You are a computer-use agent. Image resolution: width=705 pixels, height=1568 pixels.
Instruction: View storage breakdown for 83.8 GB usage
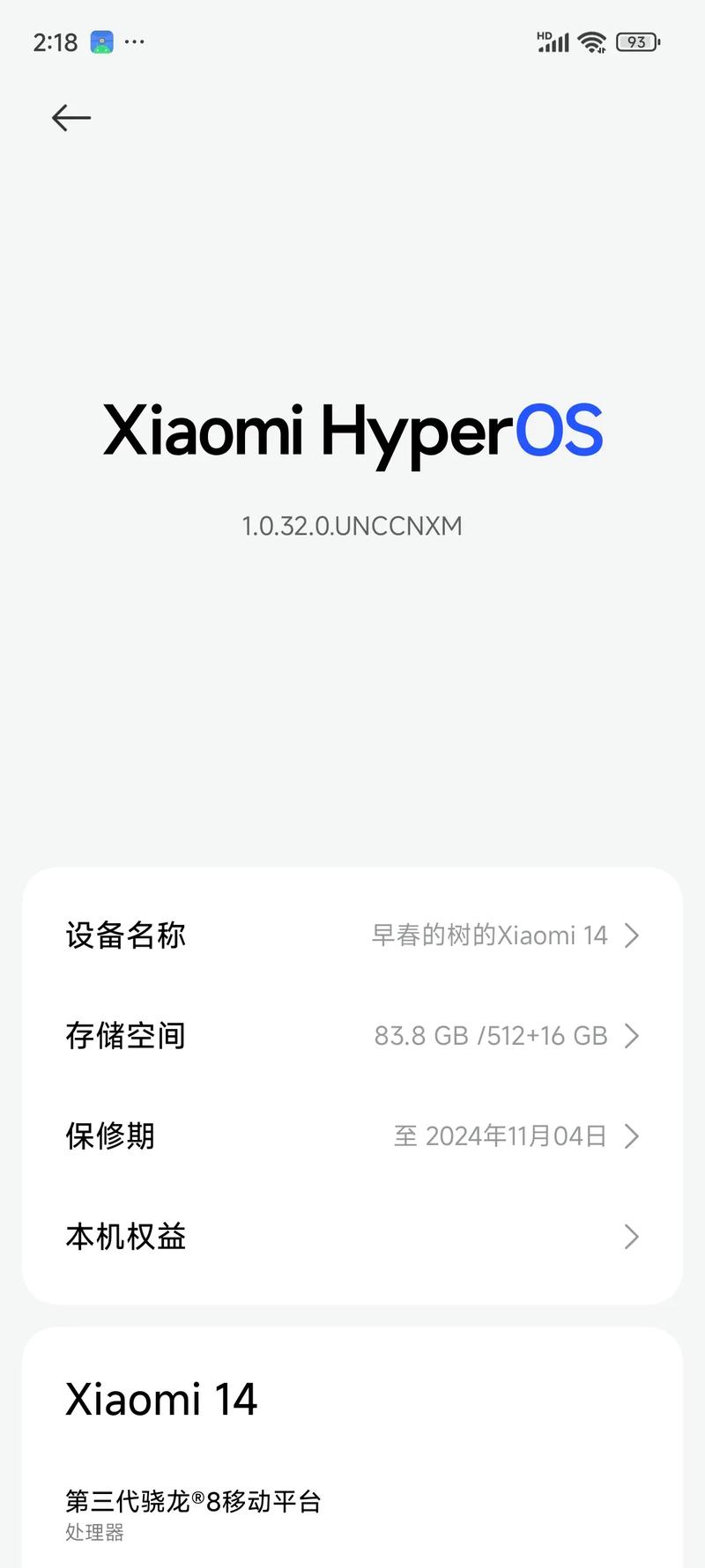pos(491,1036)
